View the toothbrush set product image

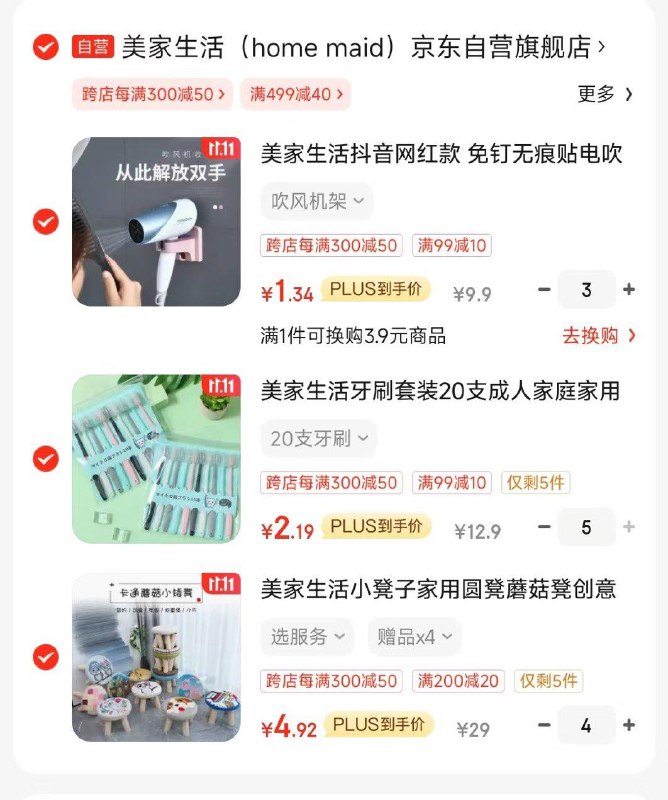point(156,459)
